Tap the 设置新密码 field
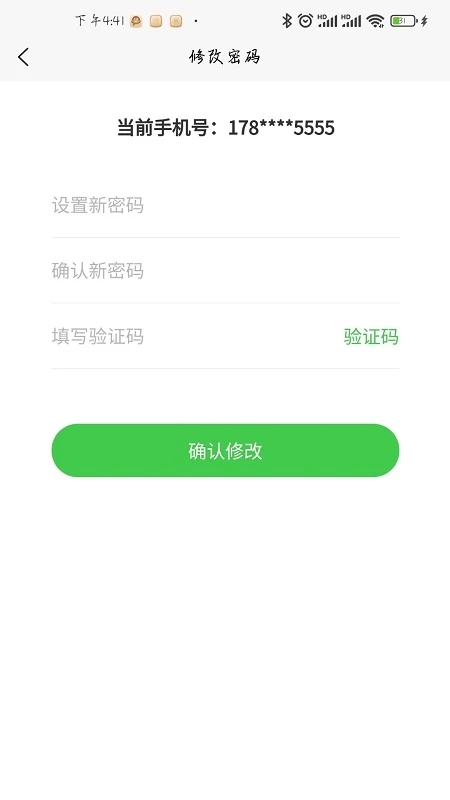 [x=225, y=206]
